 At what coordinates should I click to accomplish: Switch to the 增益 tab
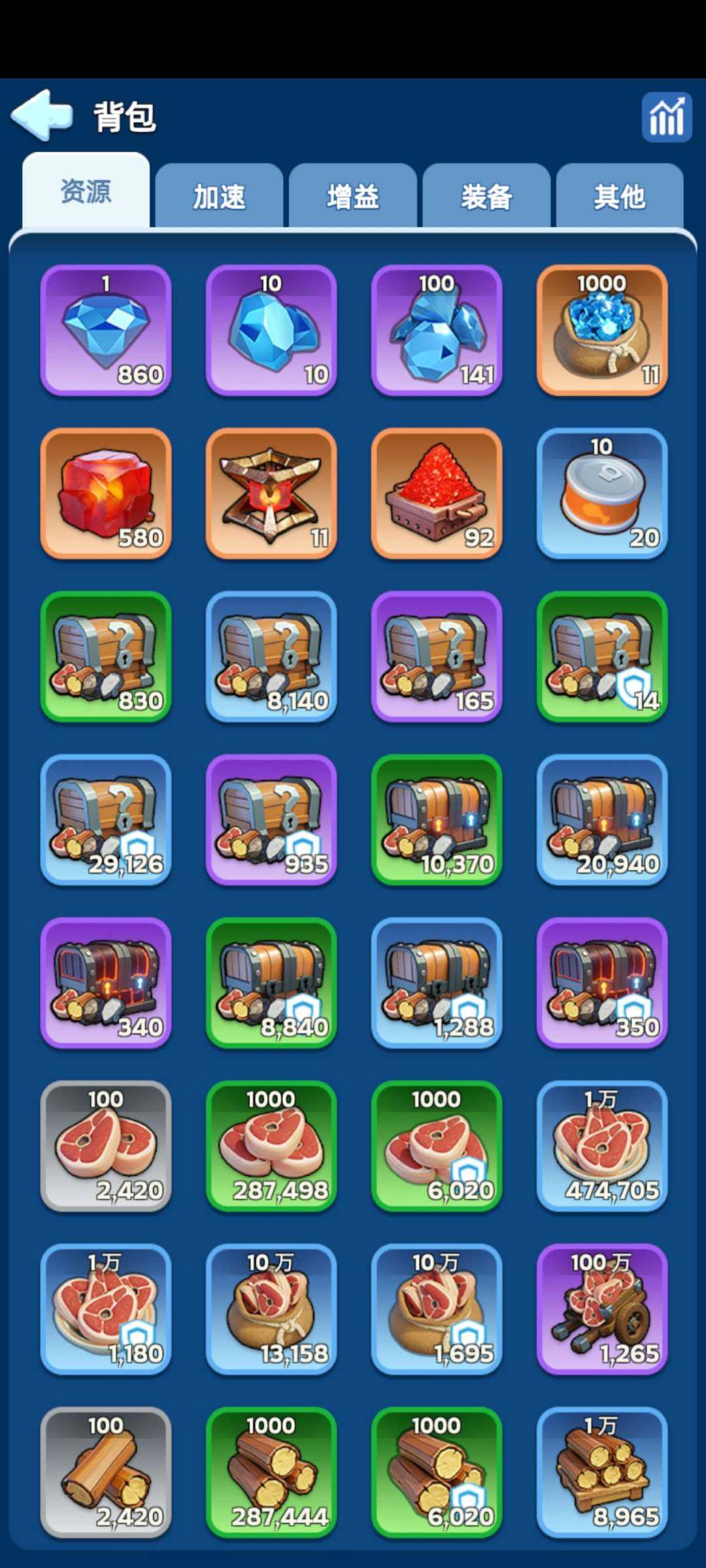point(353,196)
